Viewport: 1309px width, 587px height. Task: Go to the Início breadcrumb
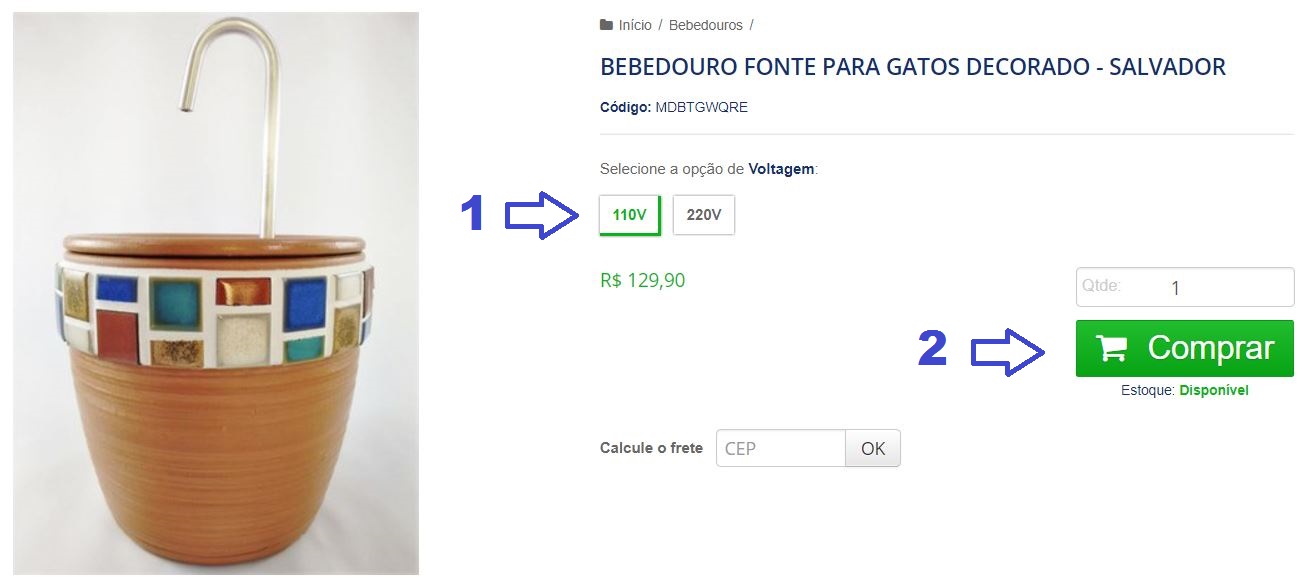(x=634, y=25)
